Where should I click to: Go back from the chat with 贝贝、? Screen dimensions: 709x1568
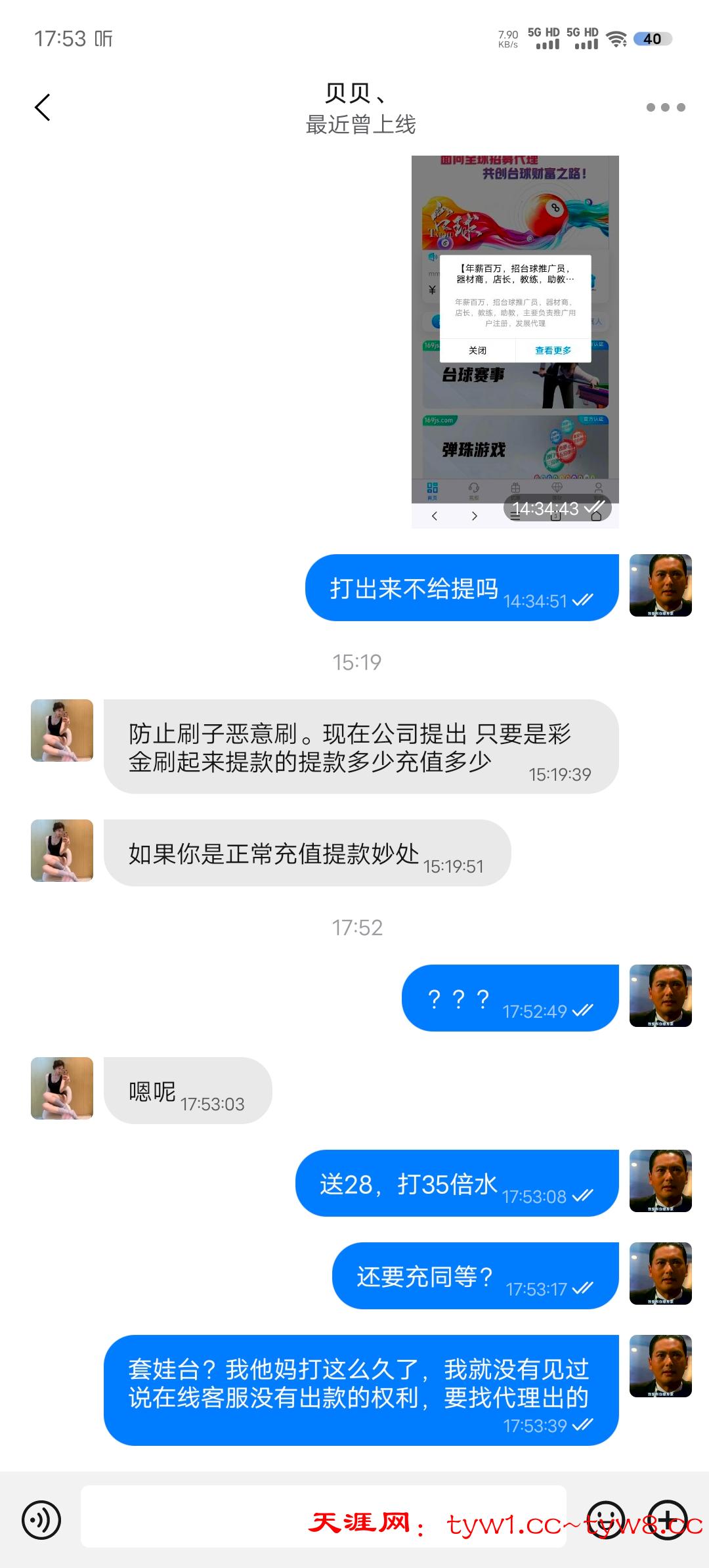click(x=43, y=108)
